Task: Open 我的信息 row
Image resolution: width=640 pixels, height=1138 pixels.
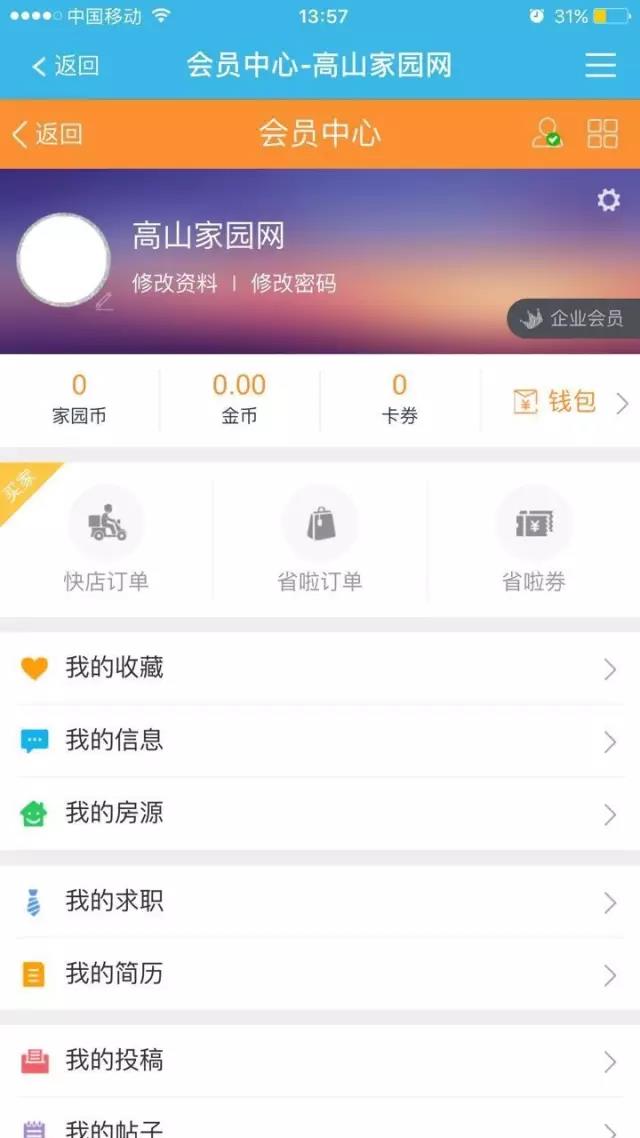Action: coord(320,741)
